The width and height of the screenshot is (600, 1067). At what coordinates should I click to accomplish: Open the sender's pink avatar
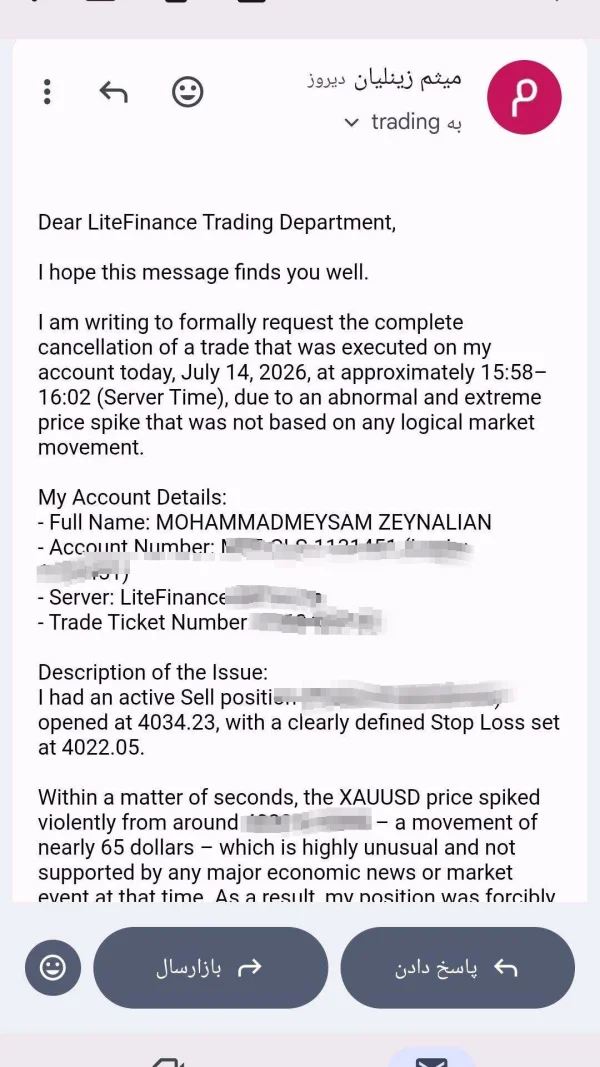tap(524, 97)
